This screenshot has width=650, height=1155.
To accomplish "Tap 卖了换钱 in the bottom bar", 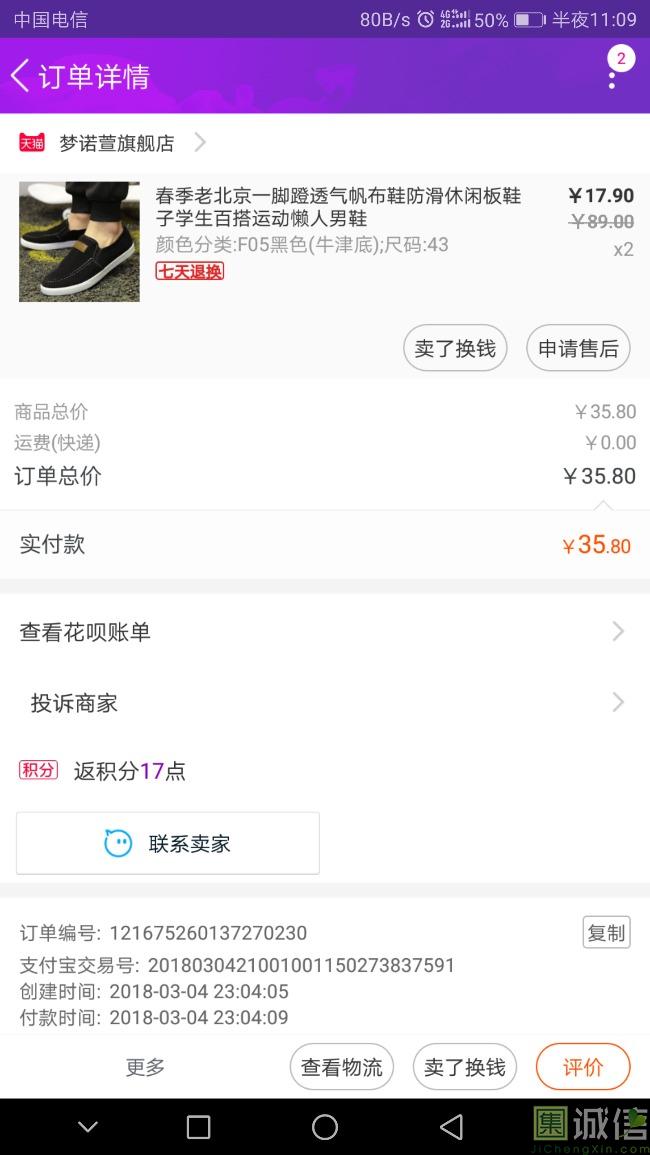I will pos(465,1067).
